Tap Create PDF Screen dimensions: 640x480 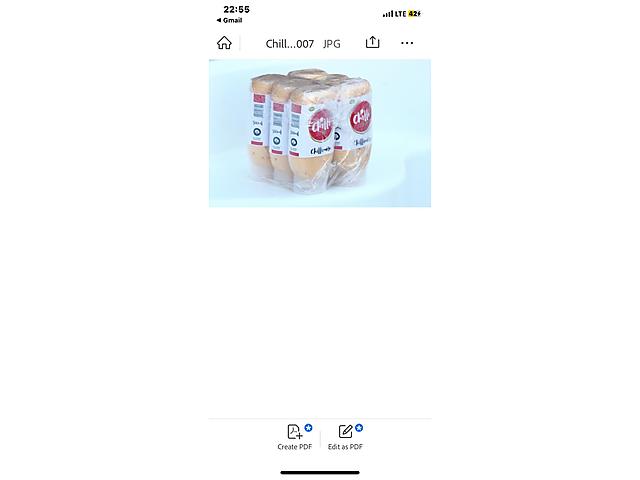click(x=294, y=436)
